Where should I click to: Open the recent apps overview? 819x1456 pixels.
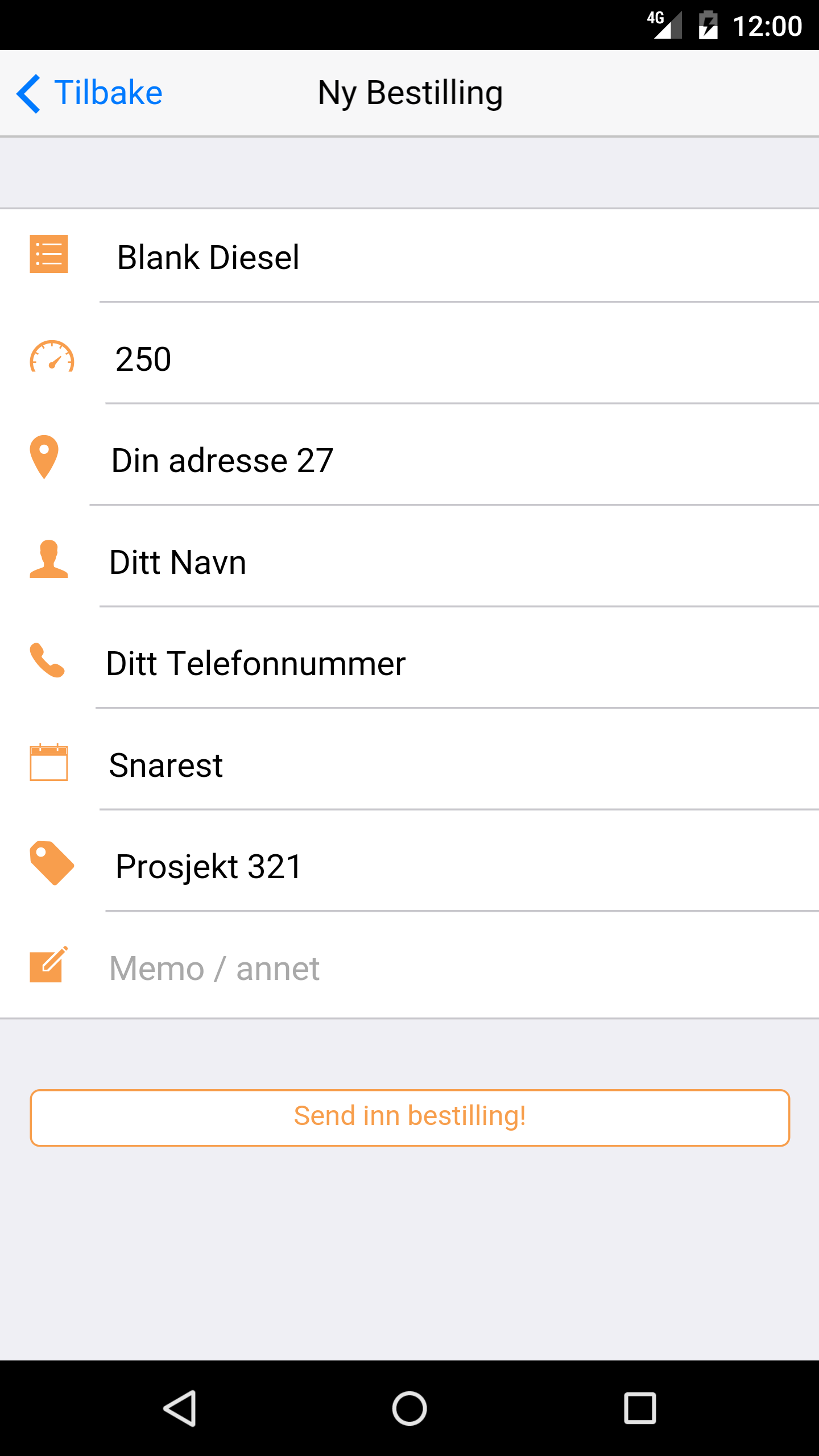[x=640, y=1408]
